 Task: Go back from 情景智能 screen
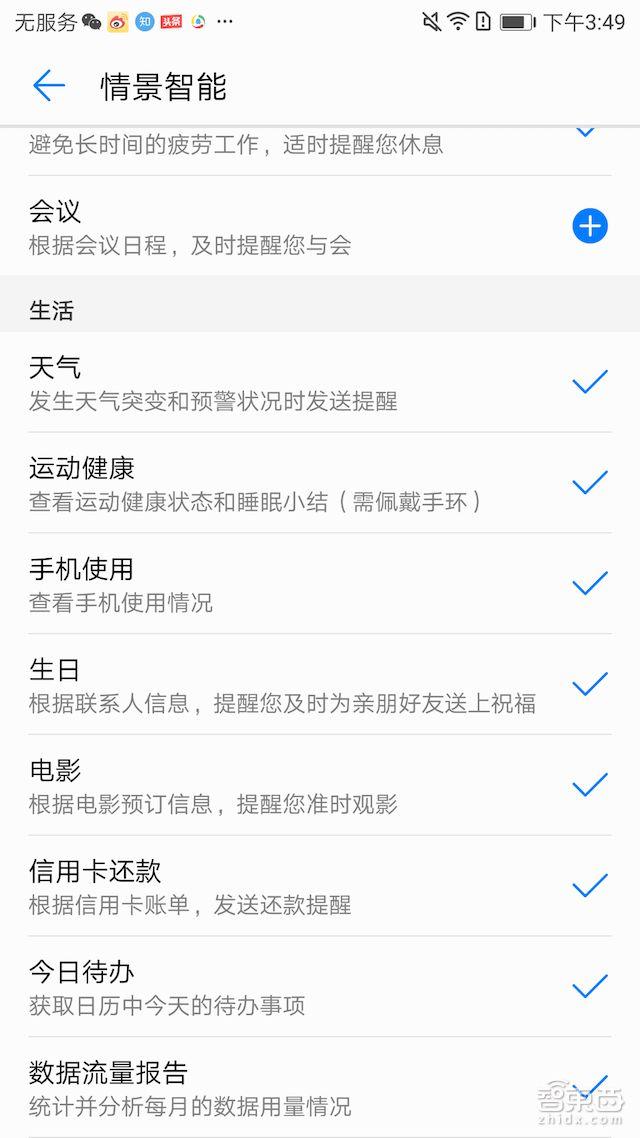click(x=48, y=86)
